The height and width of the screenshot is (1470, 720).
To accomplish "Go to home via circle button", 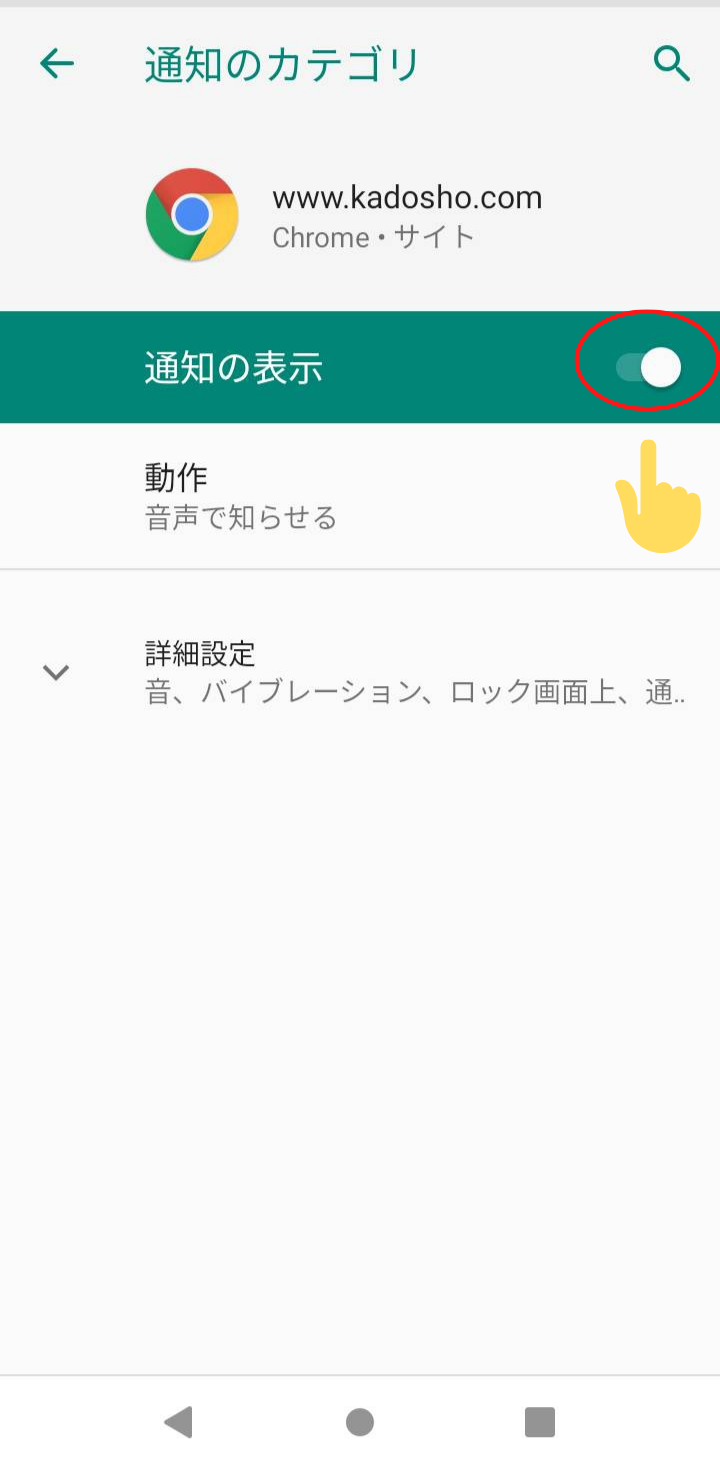I will (360, 1421).
